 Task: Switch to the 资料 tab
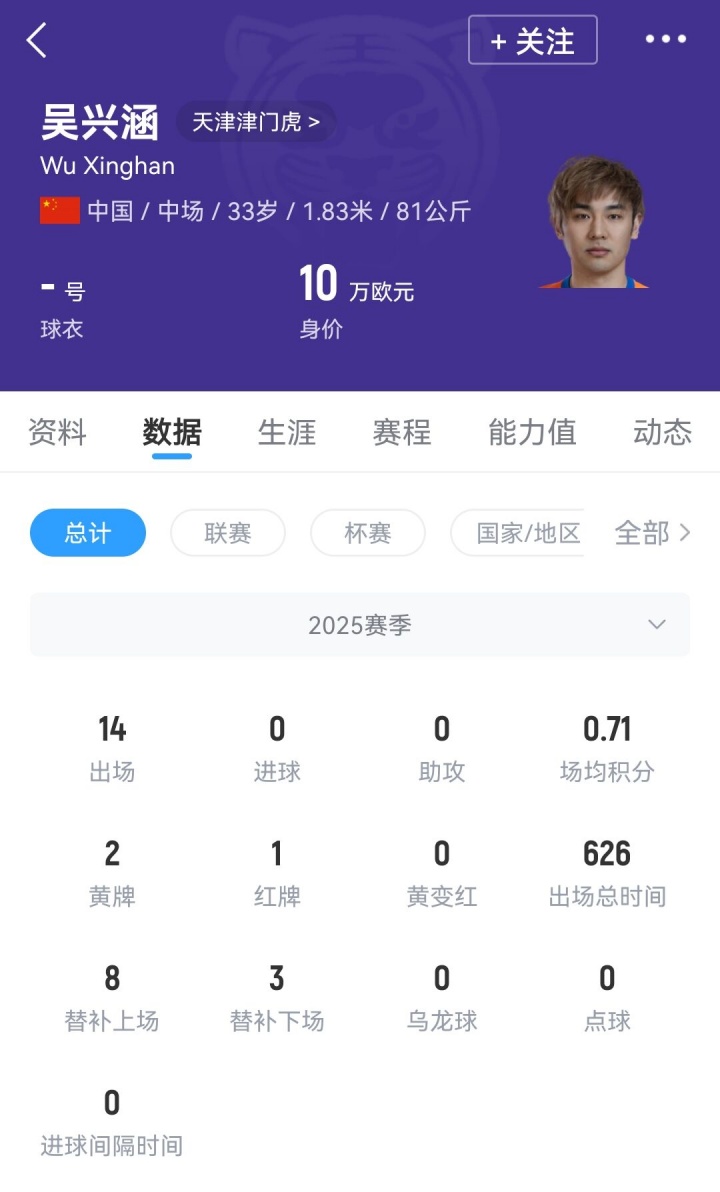point(57,432)
